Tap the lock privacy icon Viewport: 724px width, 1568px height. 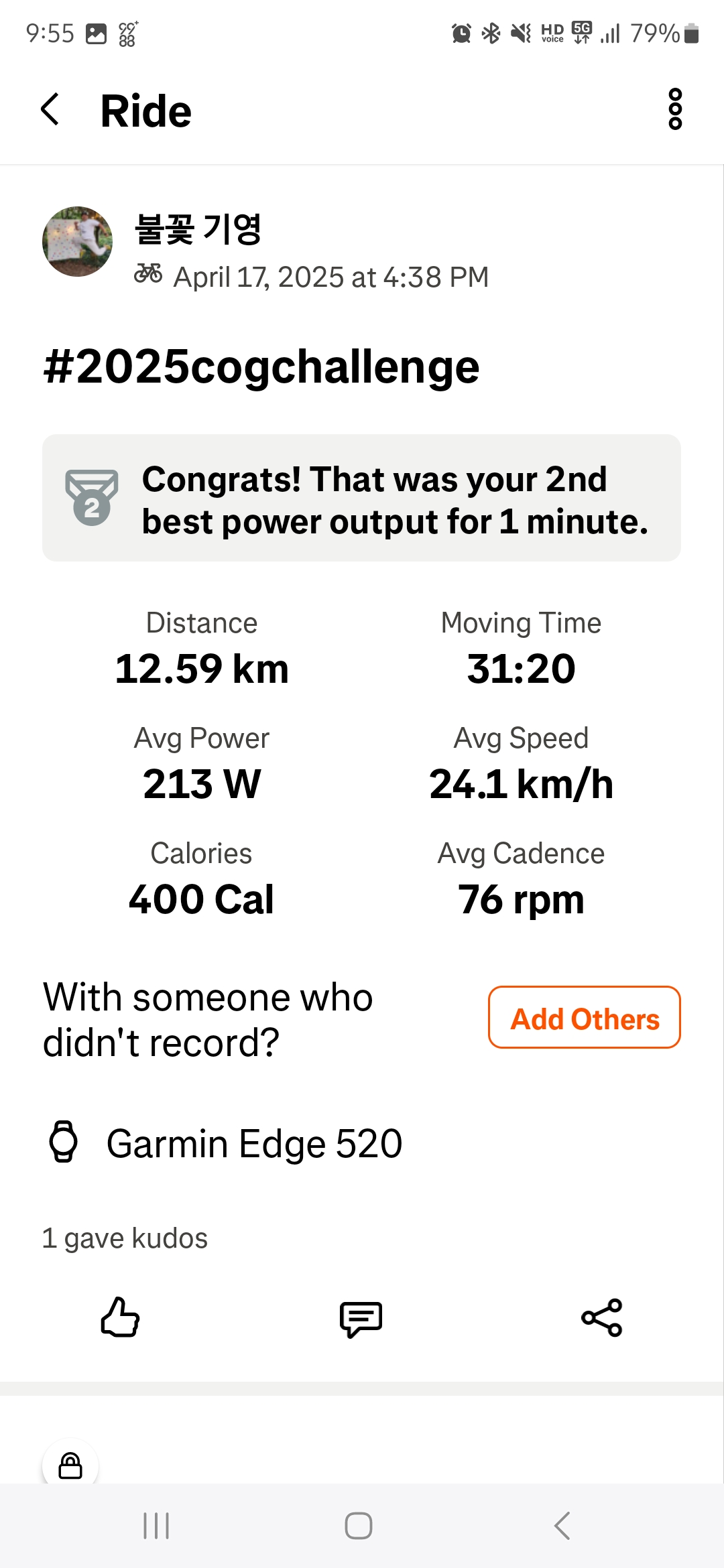[70, 1465]
